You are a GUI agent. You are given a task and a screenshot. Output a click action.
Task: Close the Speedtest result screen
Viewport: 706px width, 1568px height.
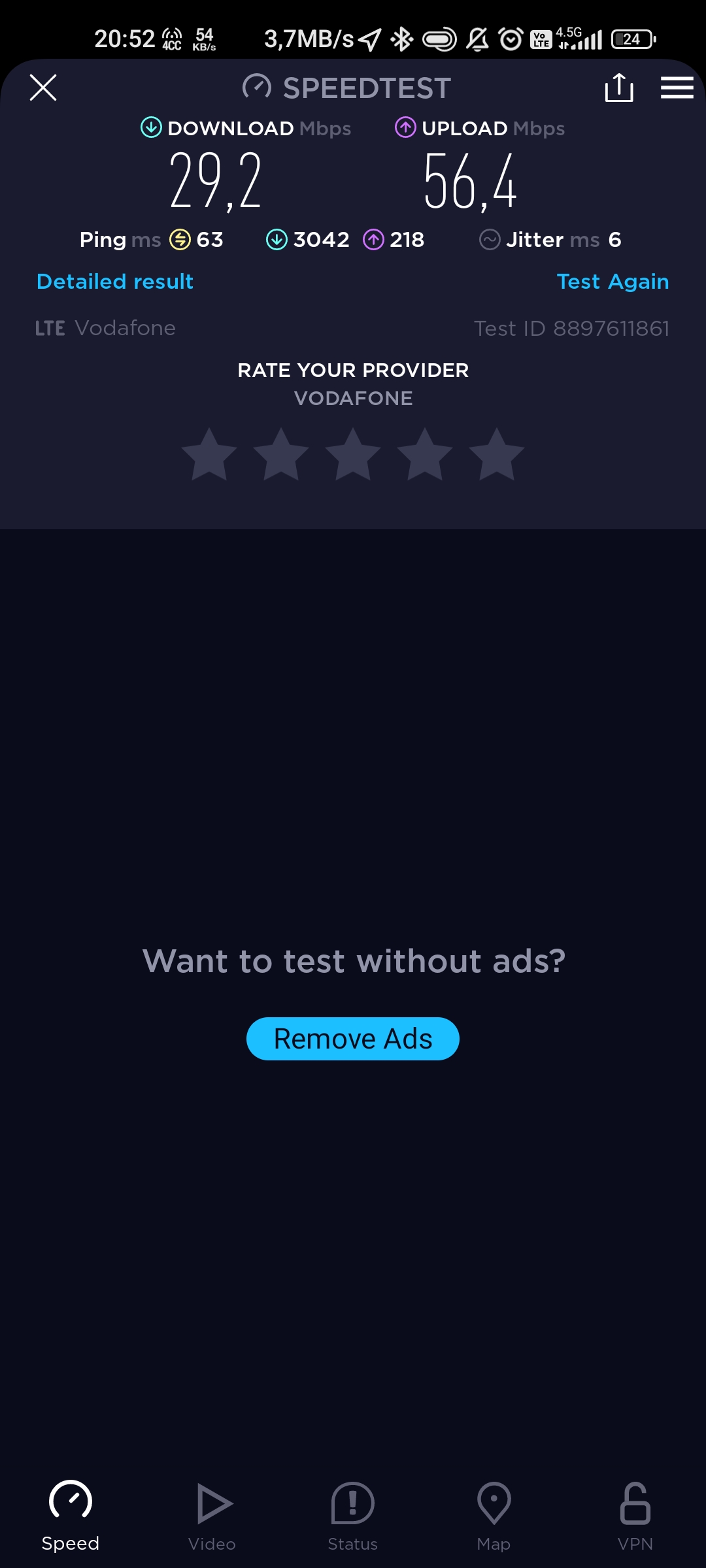point(43,88)
